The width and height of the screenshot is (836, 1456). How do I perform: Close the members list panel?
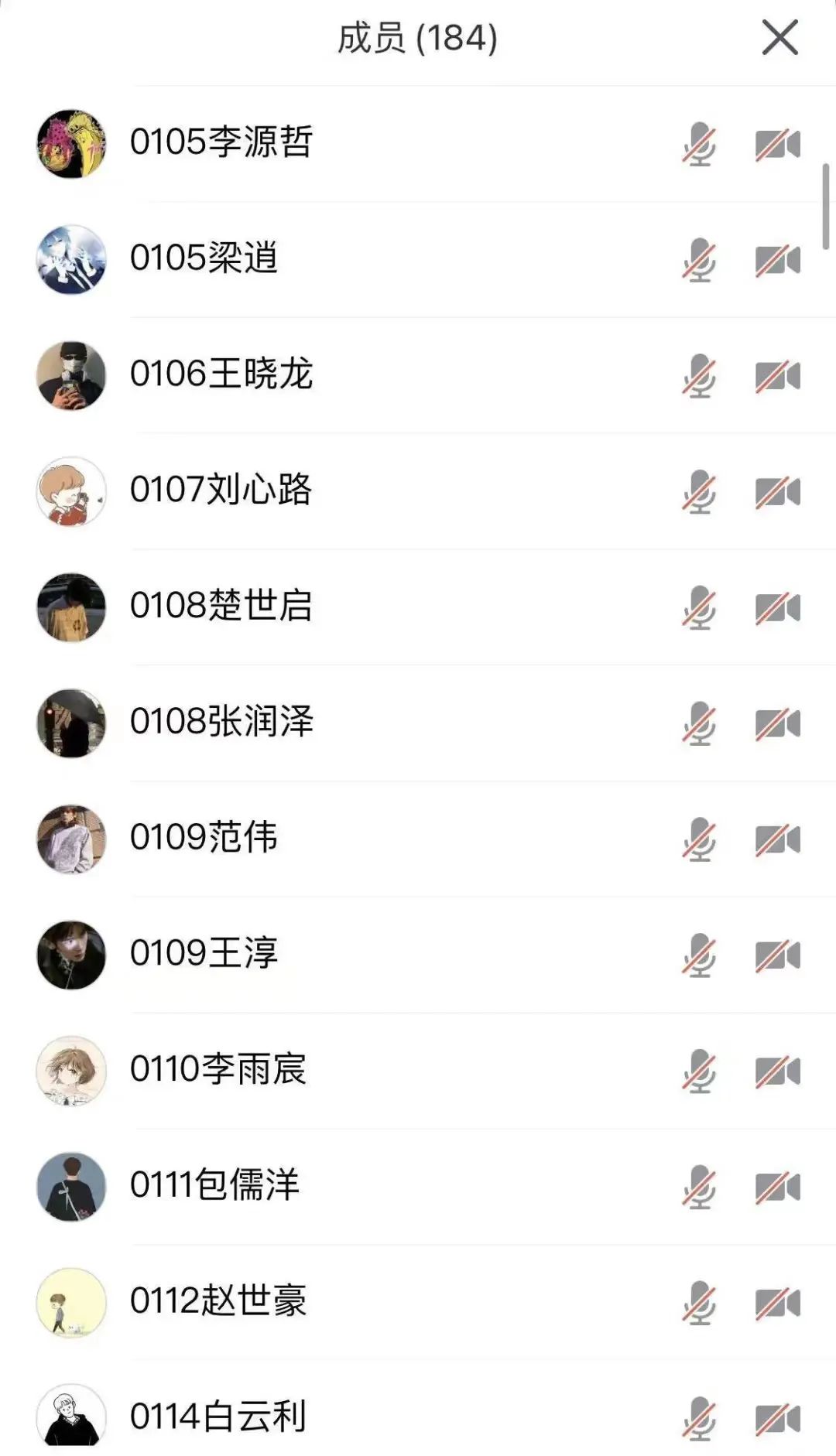(779, 38)
